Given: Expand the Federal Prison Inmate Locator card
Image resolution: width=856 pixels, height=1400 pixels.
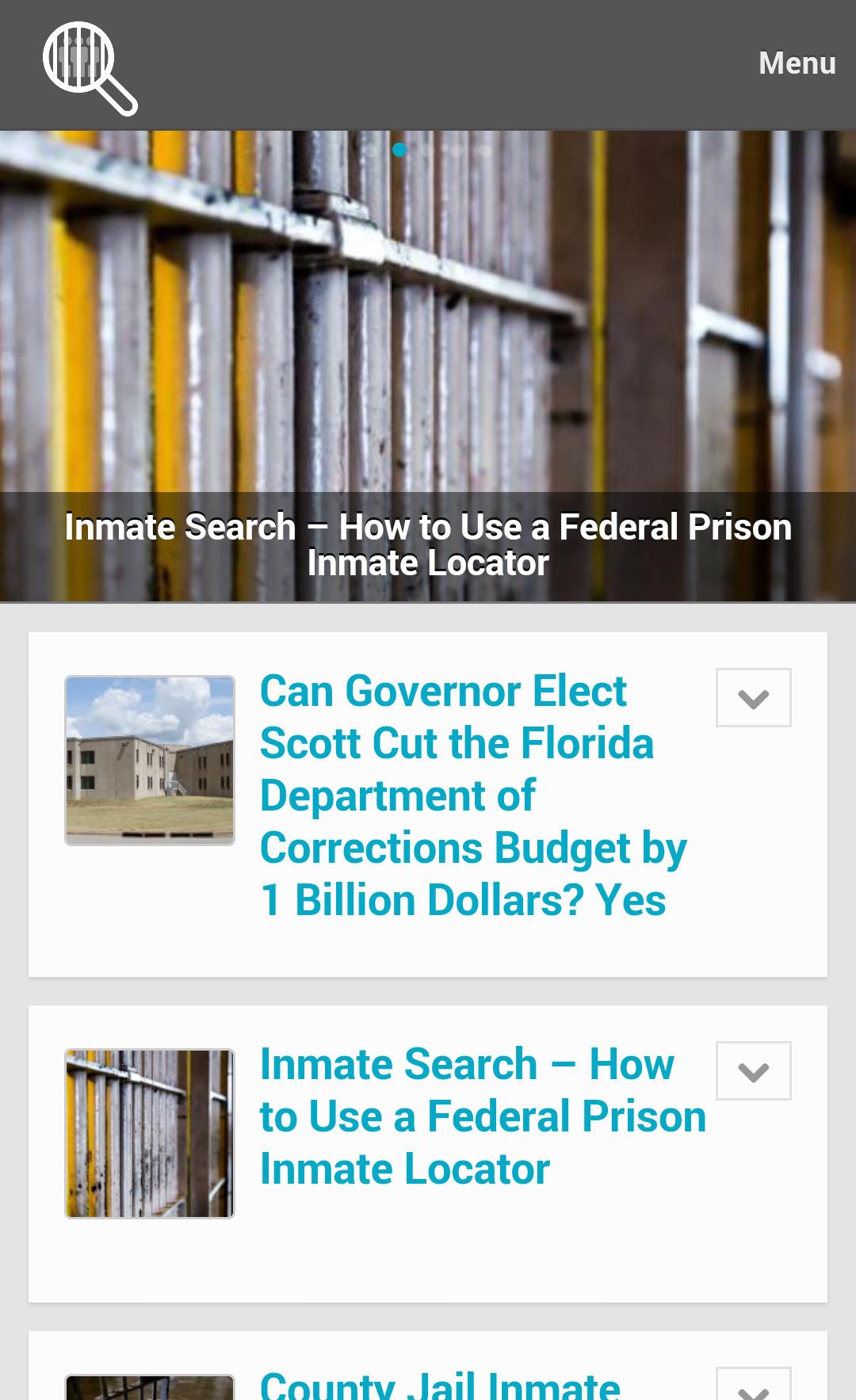Looking at the screenshot, I should (753, 1071).
